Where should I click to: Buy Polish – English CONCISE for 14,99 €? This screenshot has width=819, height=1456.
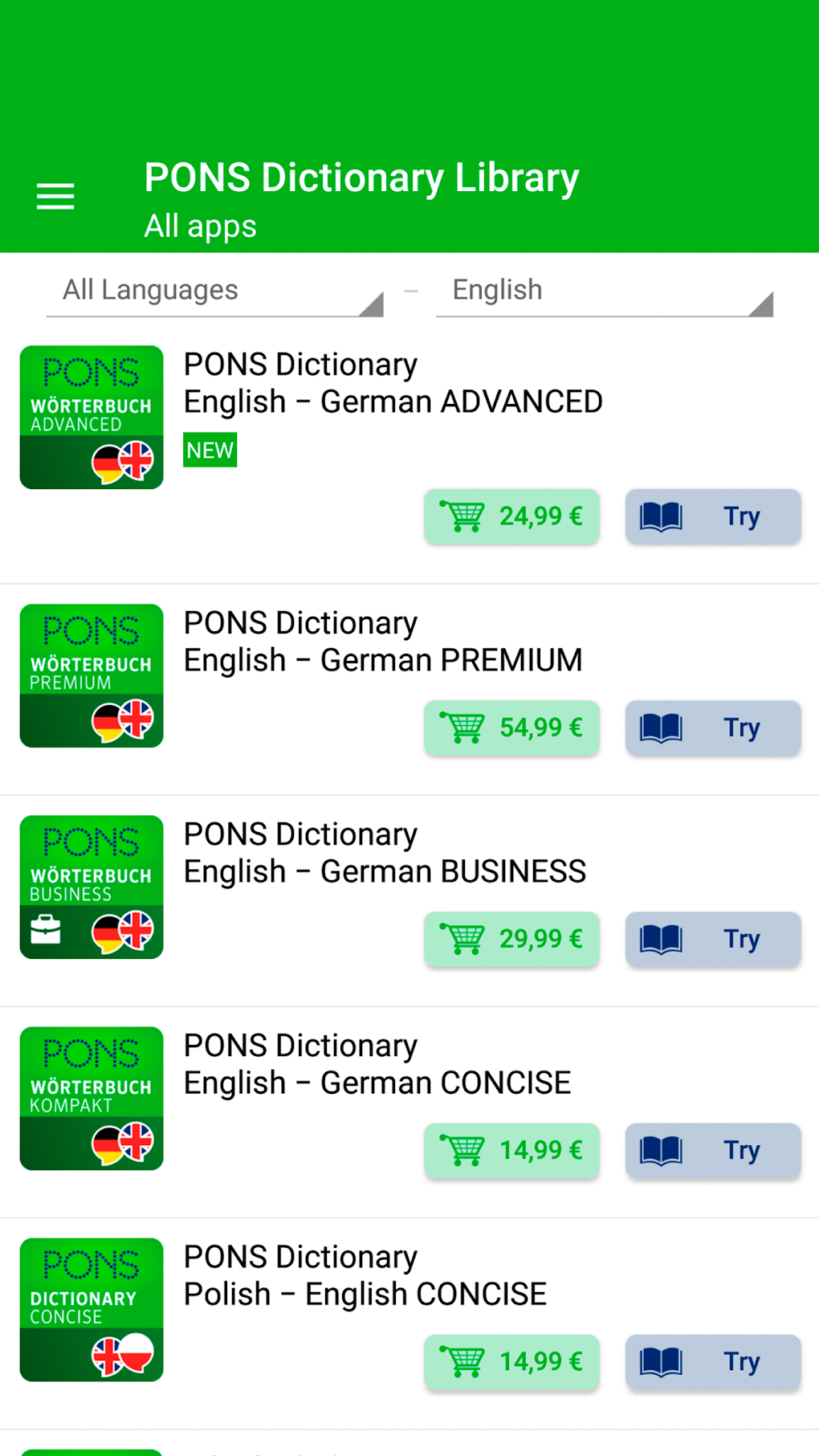click(511, 1362)
